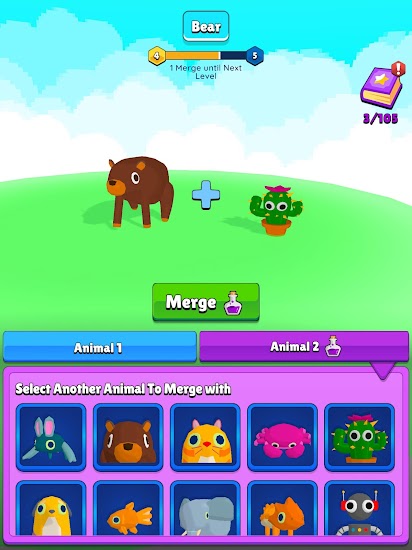
Task: Select the bear tile in the grid
Action: pos(128,437)
